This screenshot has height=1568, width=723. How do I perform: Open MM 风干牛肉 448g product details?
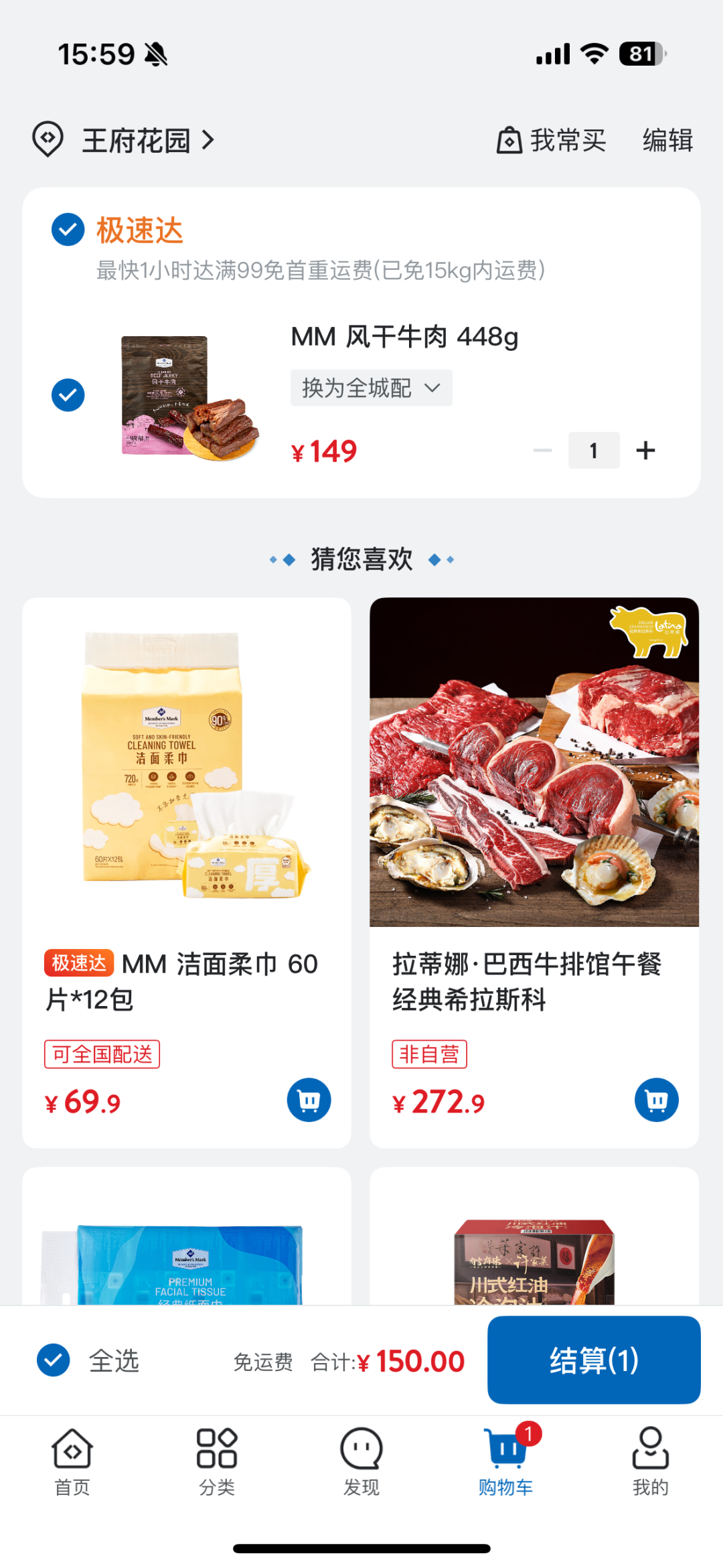[404, 337]
